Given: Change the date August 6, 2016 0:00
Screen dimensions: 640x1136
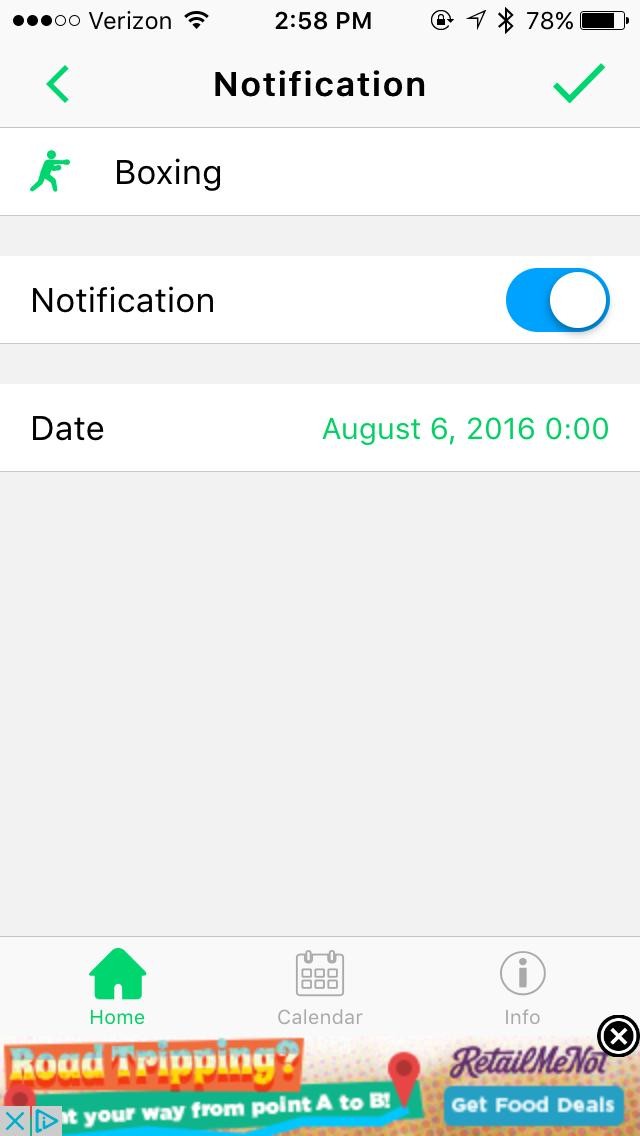Looking at the screenshot, I should tap(465, 428).
